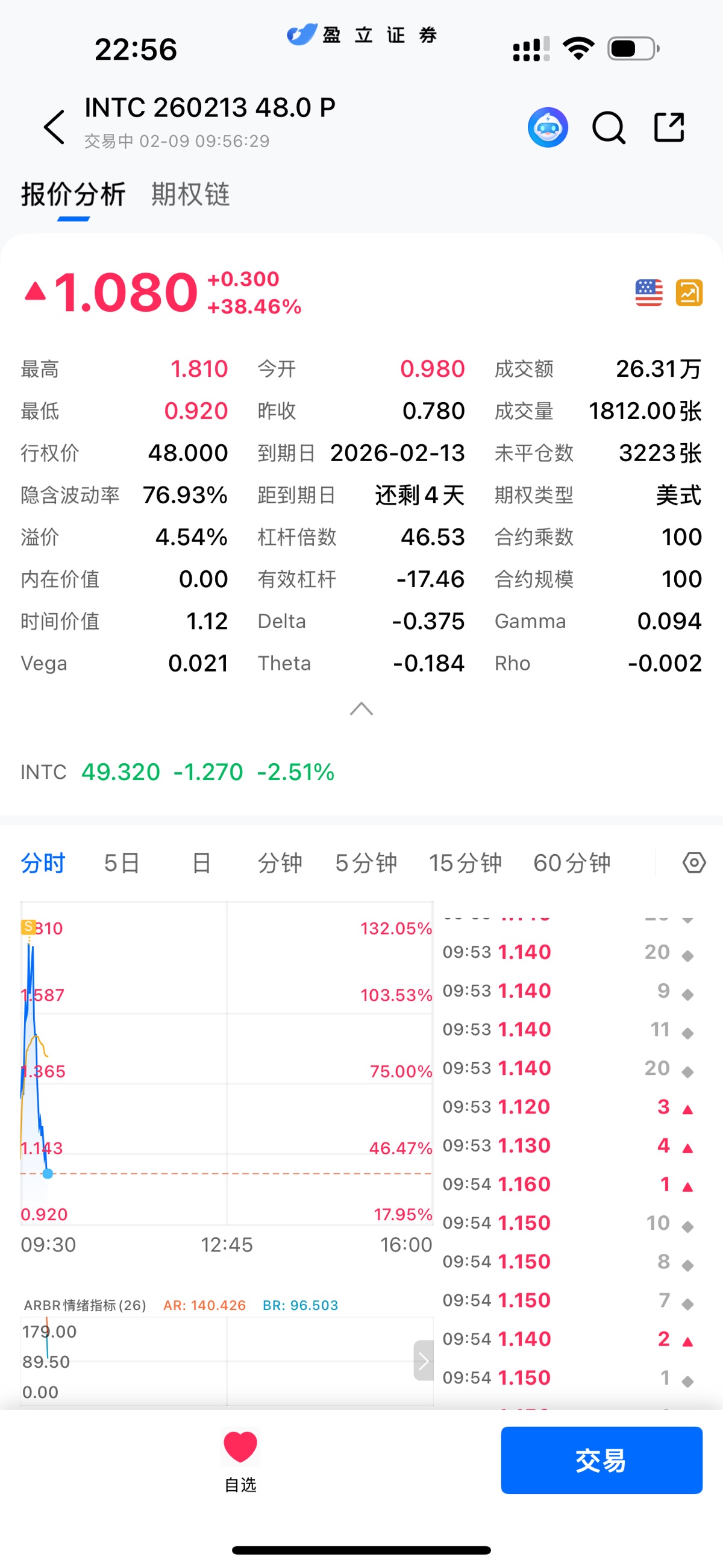Open the orange chart analysis icon

coord(689,293)
